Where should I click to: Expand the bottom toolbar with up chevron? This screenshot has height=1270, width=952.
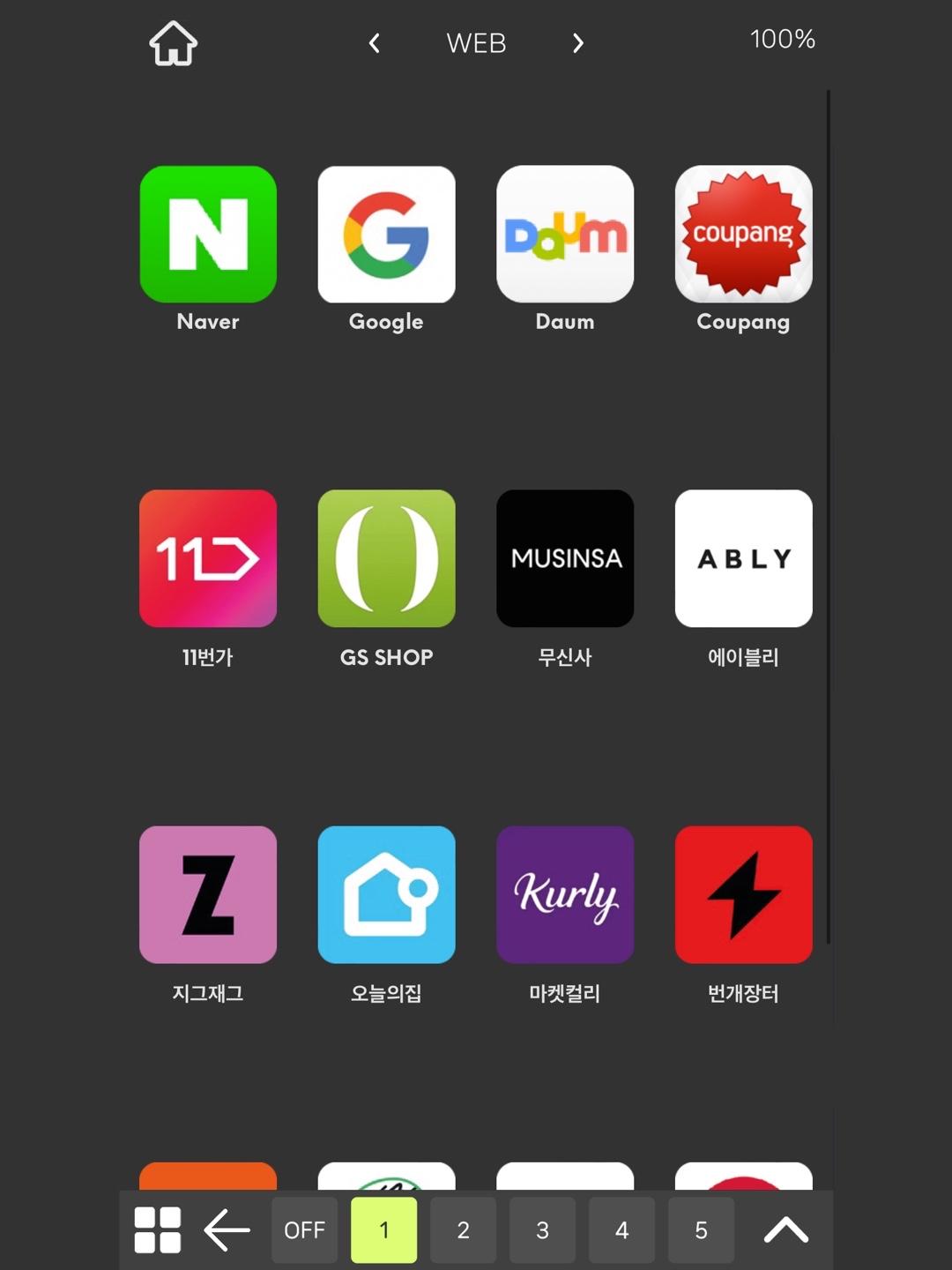click(x=785, y=1230)
